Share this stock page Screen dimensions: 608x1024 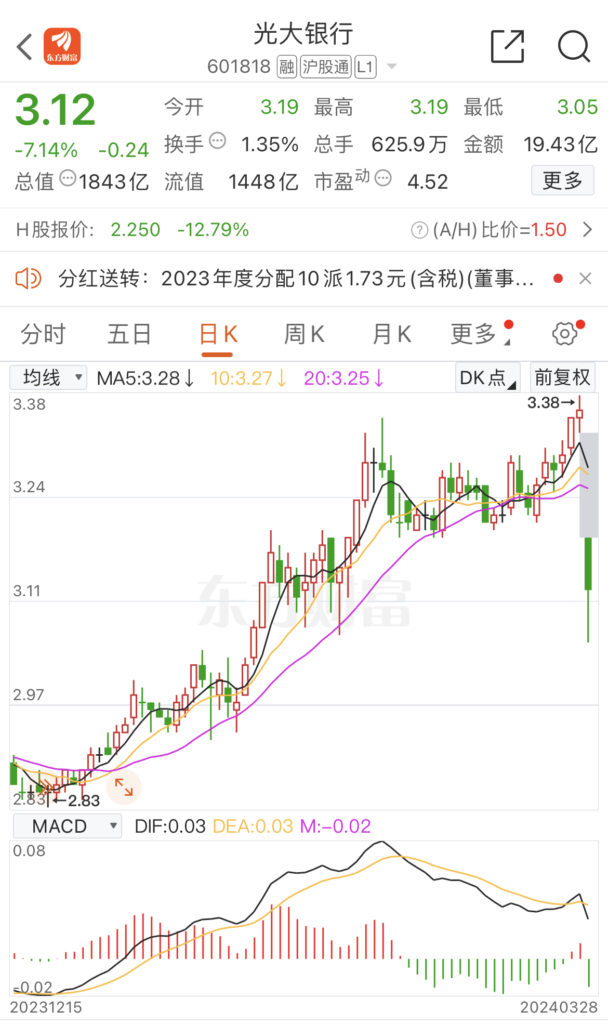[x=507, y=46]
